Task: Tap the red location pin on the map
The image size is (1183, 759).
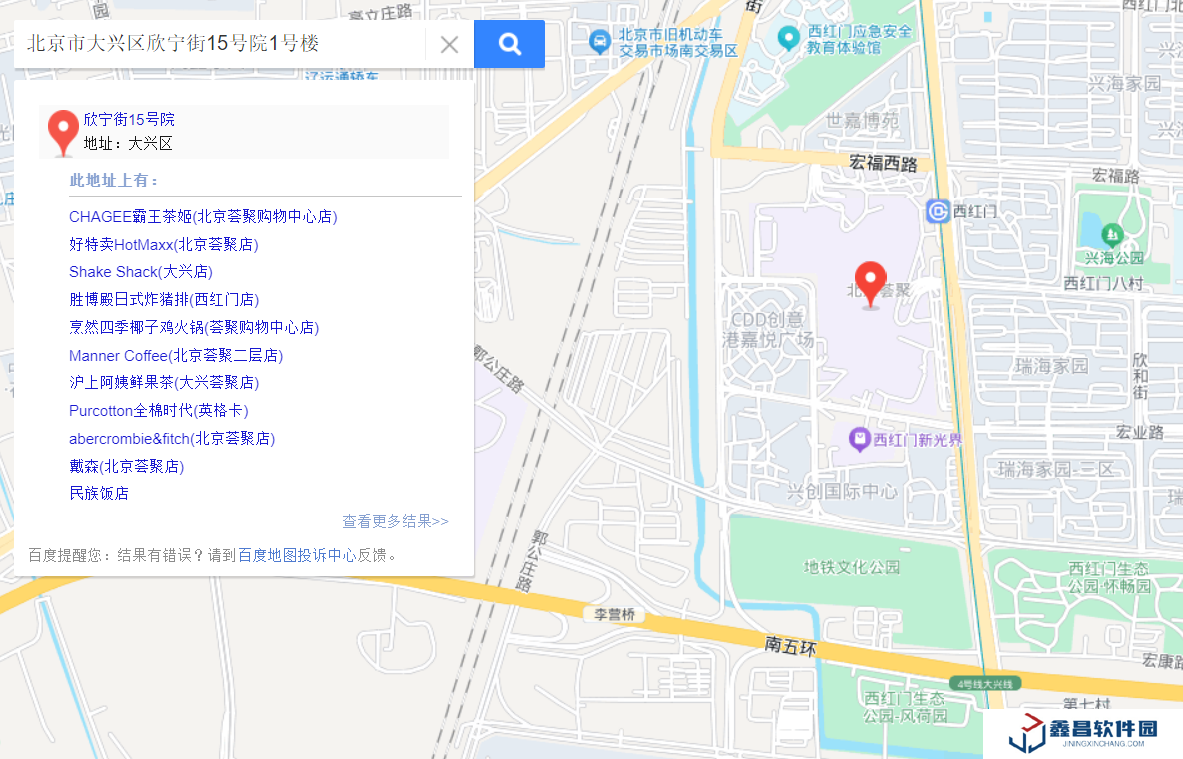Action: click(871, 282)
